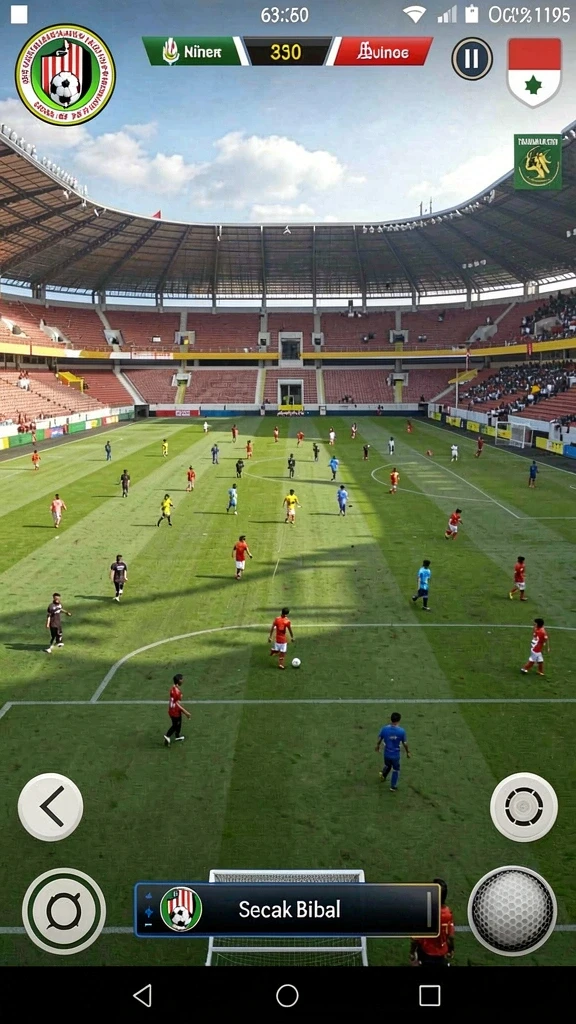Open the green square emblem badge
Image resolution: width=576 pixels, height=1024 pixels.
[537, 162]
